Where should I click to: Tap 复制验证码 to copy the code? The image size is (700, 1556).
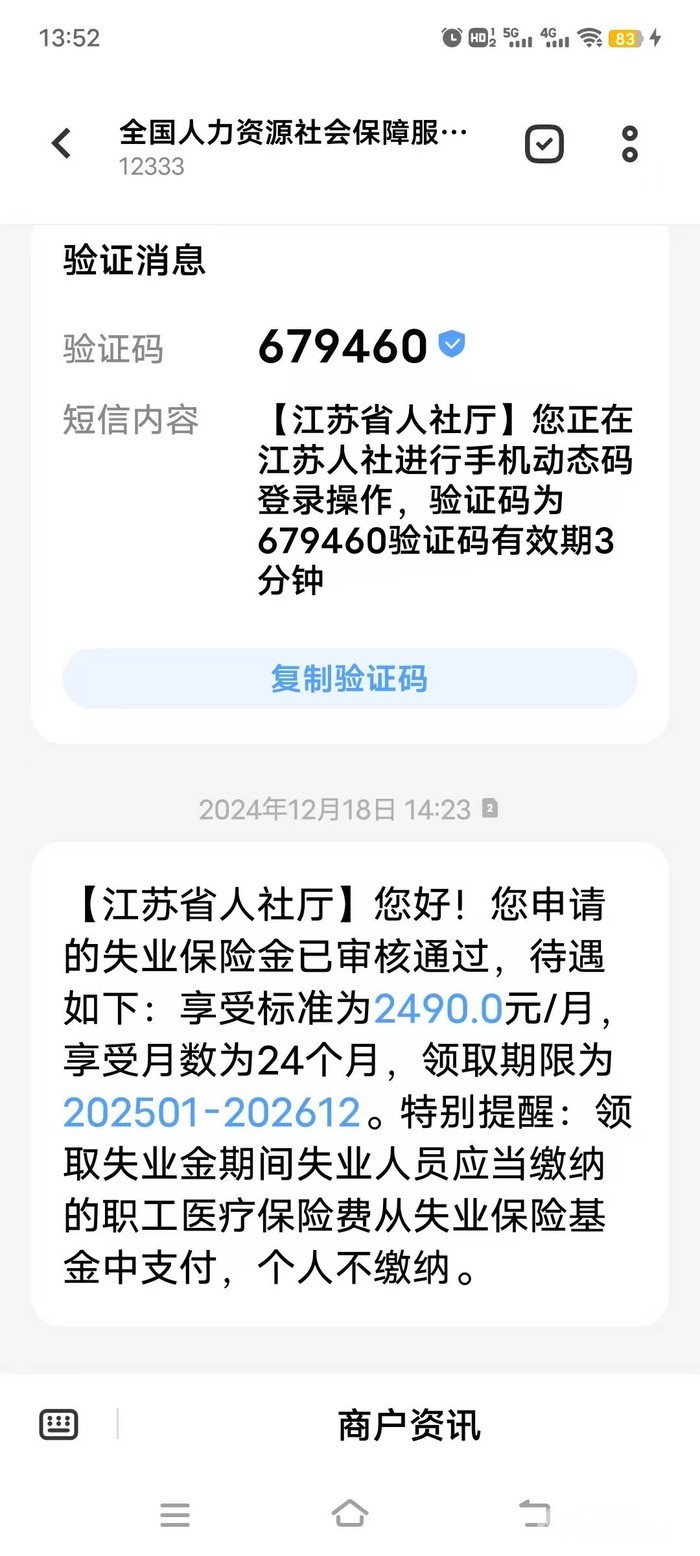[349, 679]
